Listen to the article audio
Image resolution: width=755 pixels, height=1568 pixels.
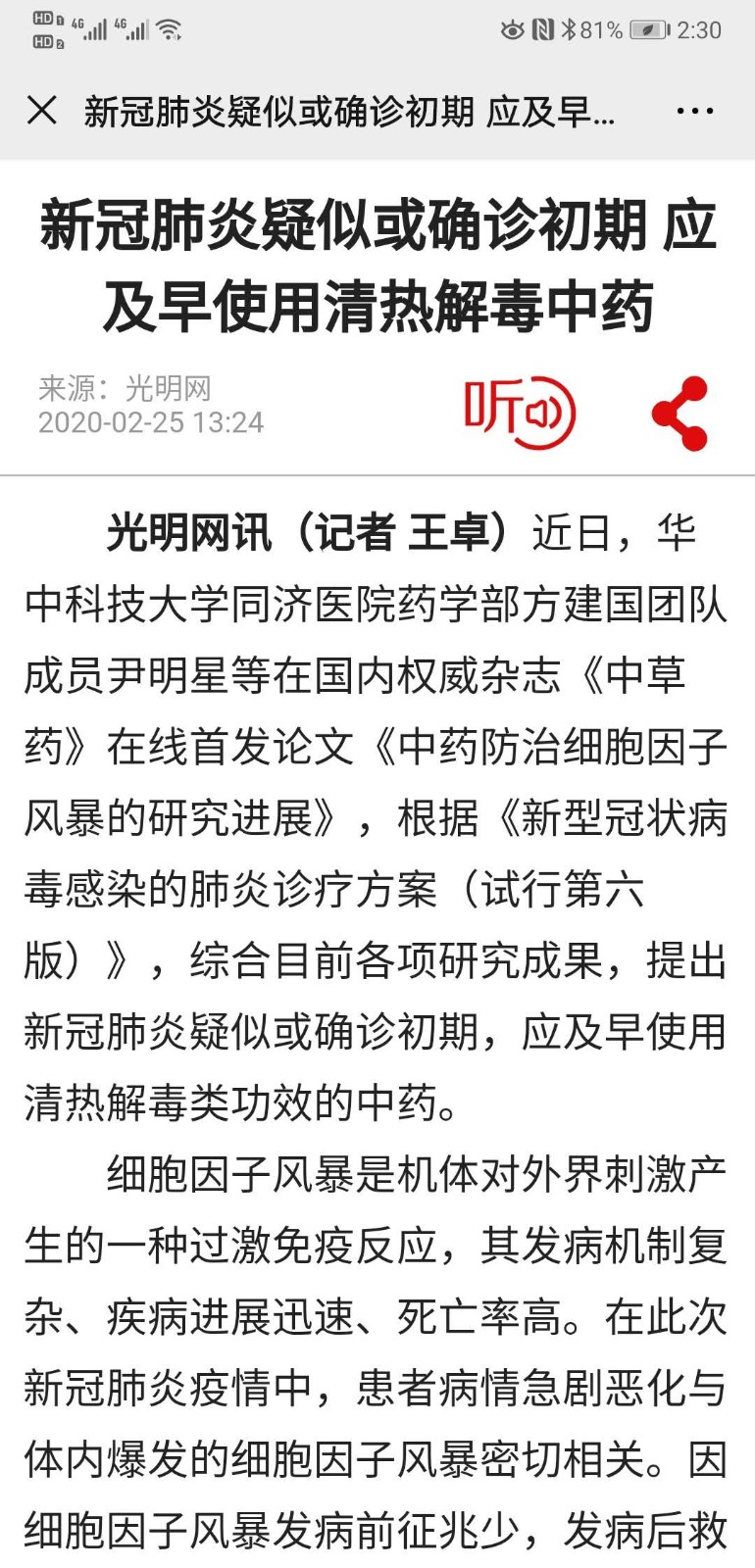click(519, 411)
